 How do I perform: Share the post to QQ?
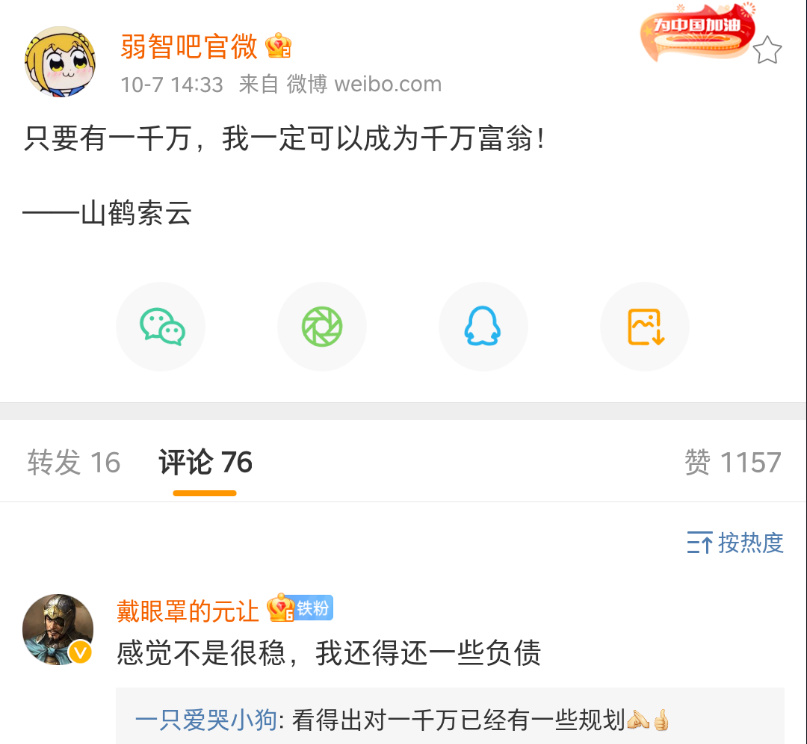483,327
